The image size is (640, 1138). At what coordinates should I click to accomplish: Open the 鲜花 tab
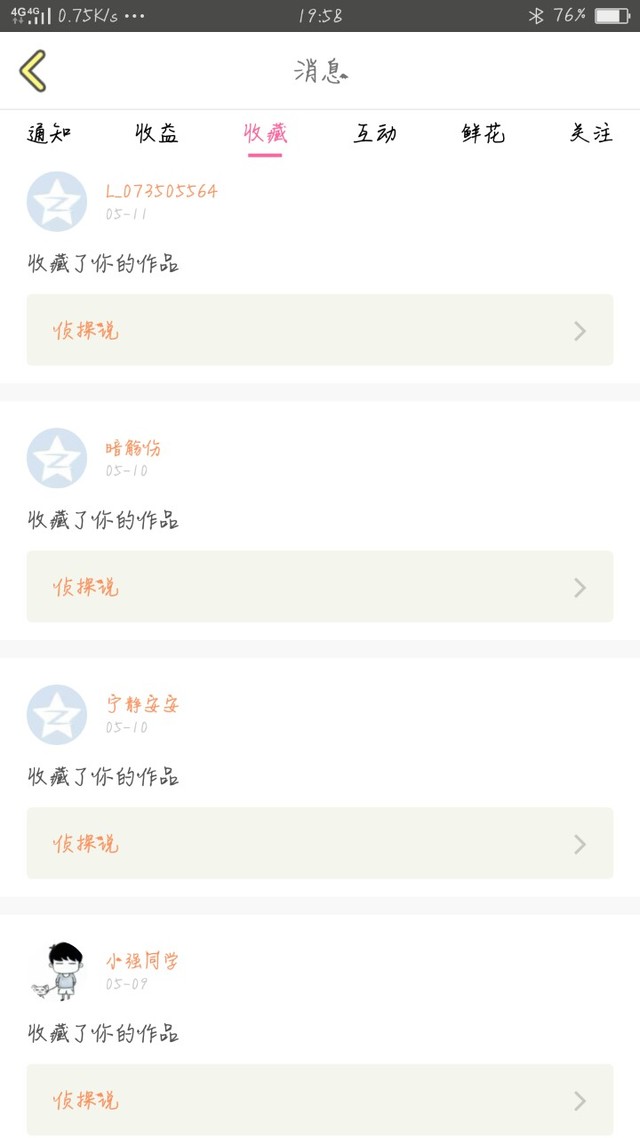tap(483, 134)
